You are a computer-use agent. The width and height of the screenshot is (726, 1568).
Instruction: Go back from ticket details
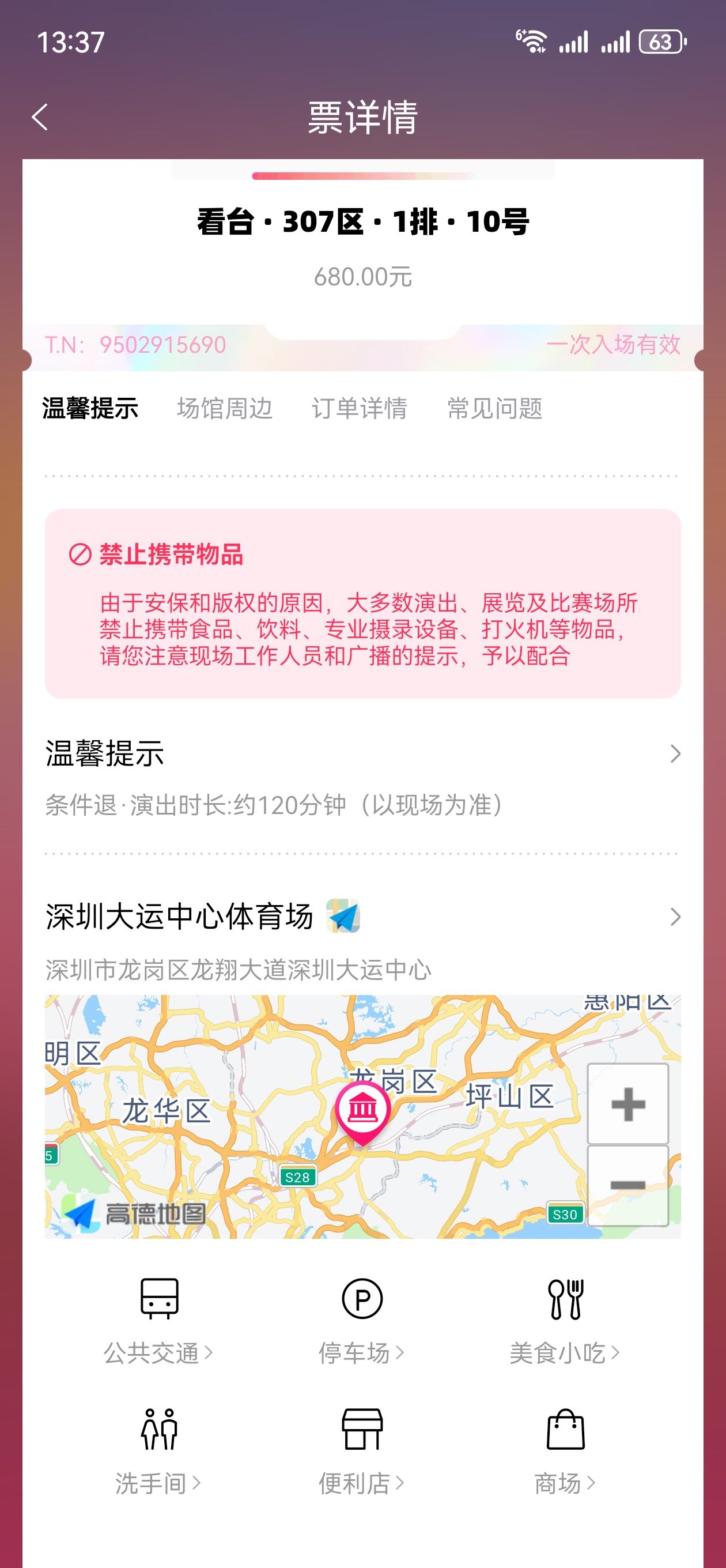(x=40, y=117)
